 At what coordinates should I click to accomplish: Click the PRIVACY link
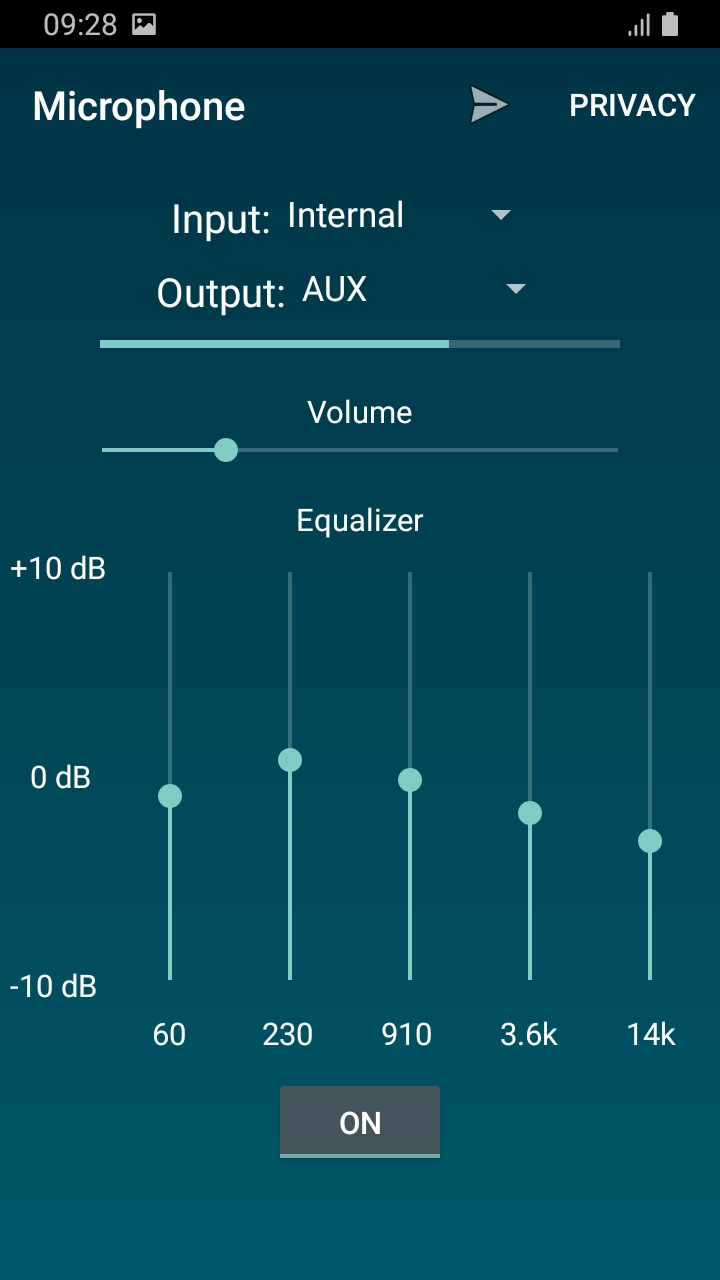[632, 104]
